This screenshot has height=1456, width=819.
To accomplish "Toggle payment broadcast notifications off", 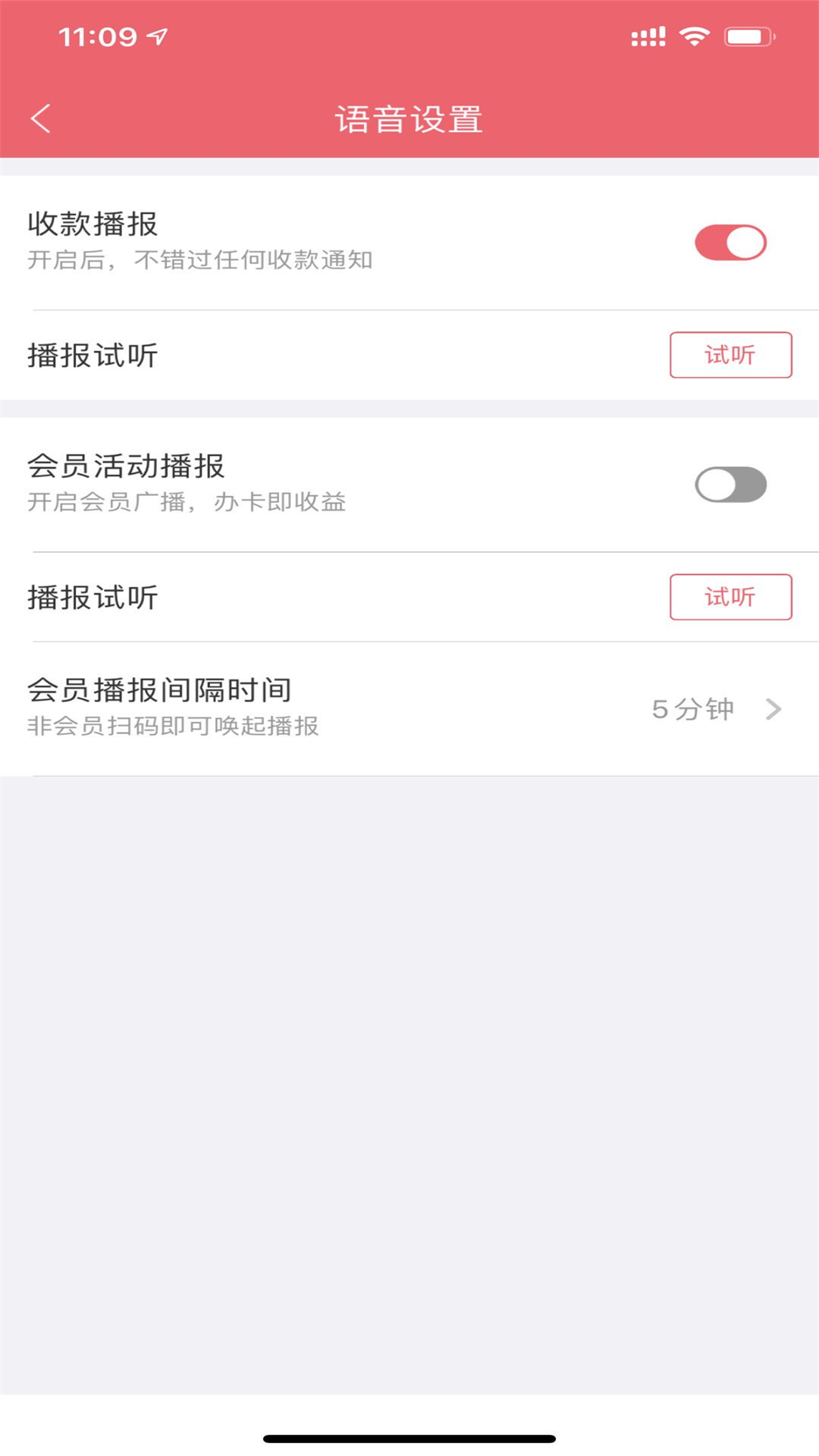I will [x=730, y=241].
